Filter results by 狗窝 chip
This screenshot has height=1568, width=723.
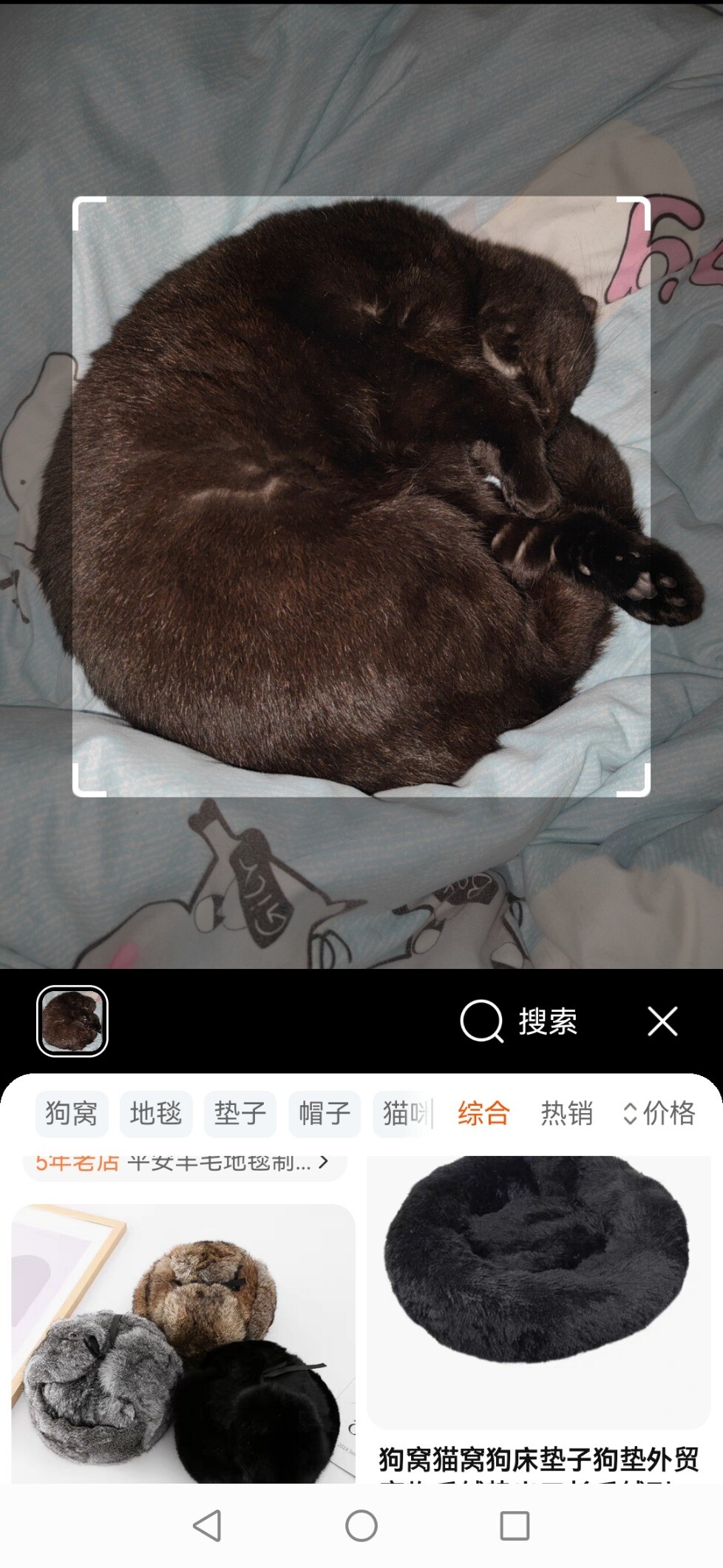coord(72,1113)
